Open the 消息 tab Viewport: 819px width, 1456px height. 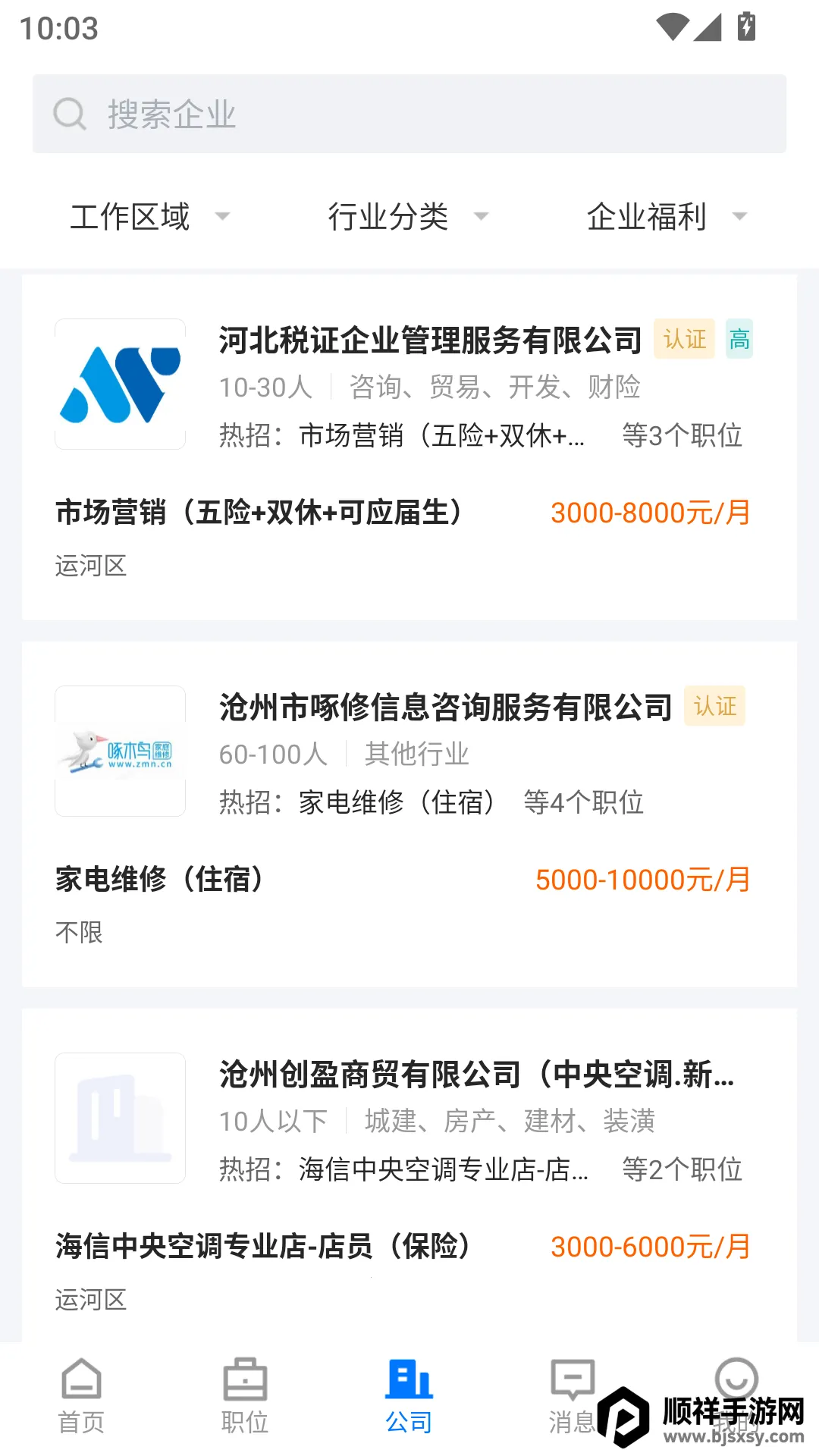pyautogui.click(x=571, y=1395)
